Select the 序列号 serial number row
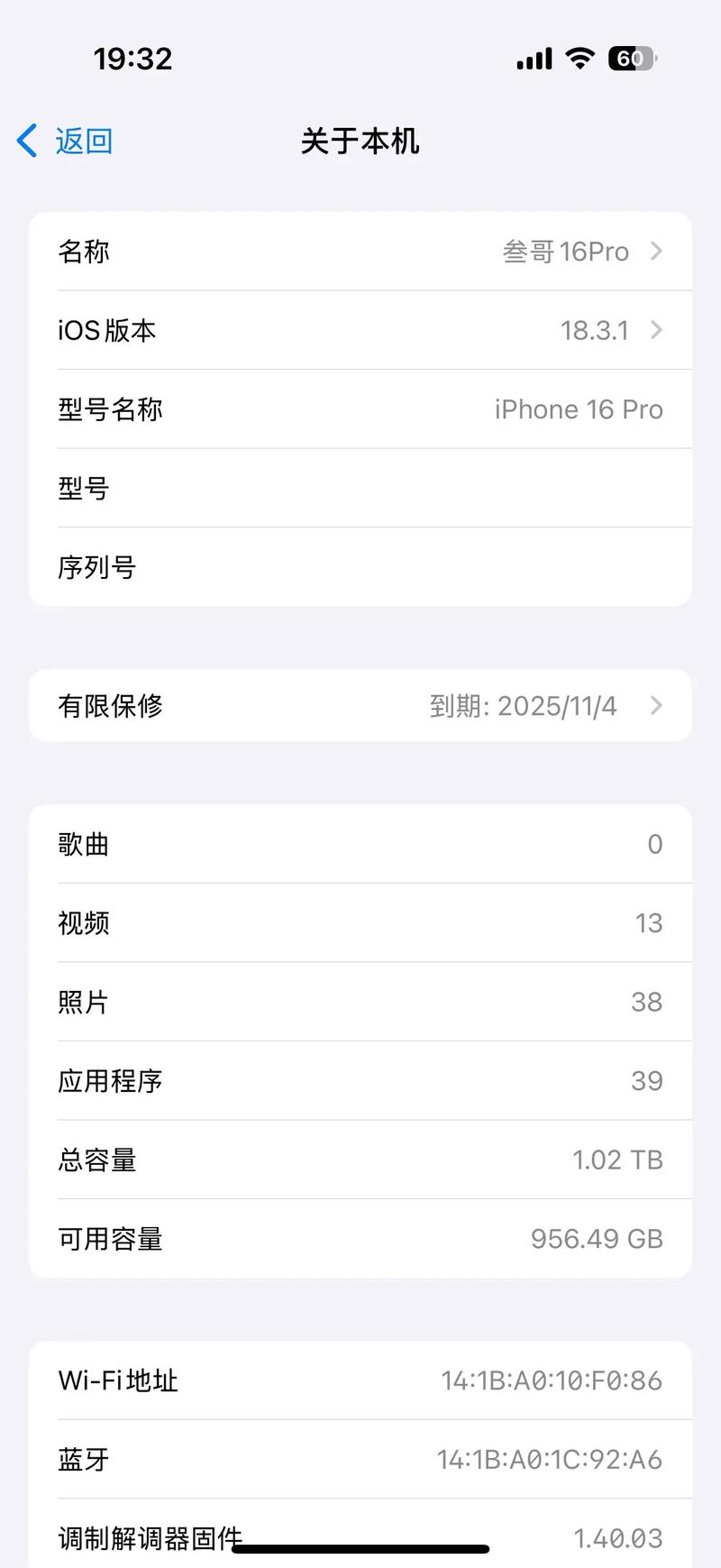This screenshot has width=721, height=1568. (x=360, y=566)
